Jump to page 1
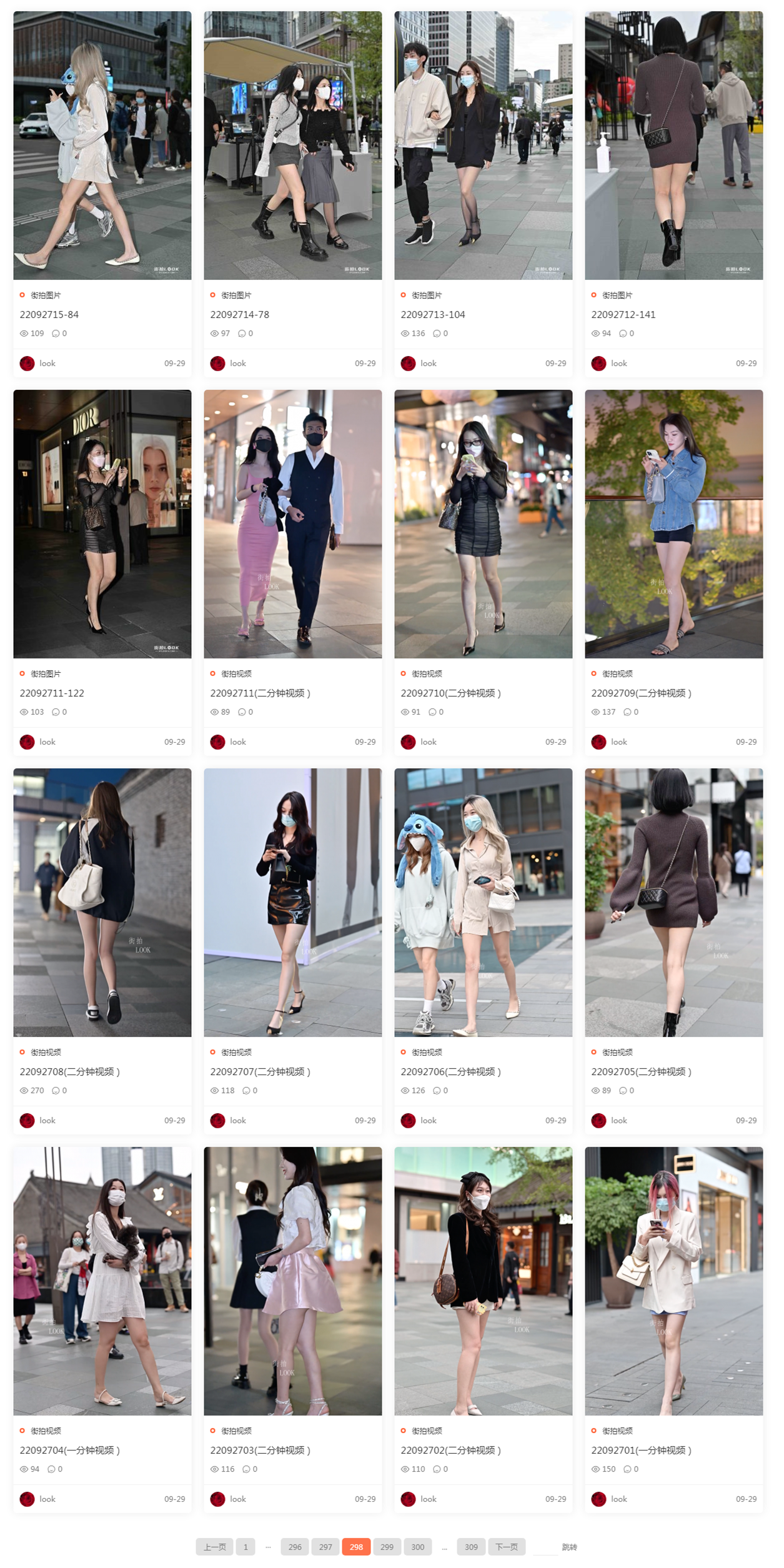Image resolution: width=784 pixels, height=1568 pixels. tap(246, 1547)
